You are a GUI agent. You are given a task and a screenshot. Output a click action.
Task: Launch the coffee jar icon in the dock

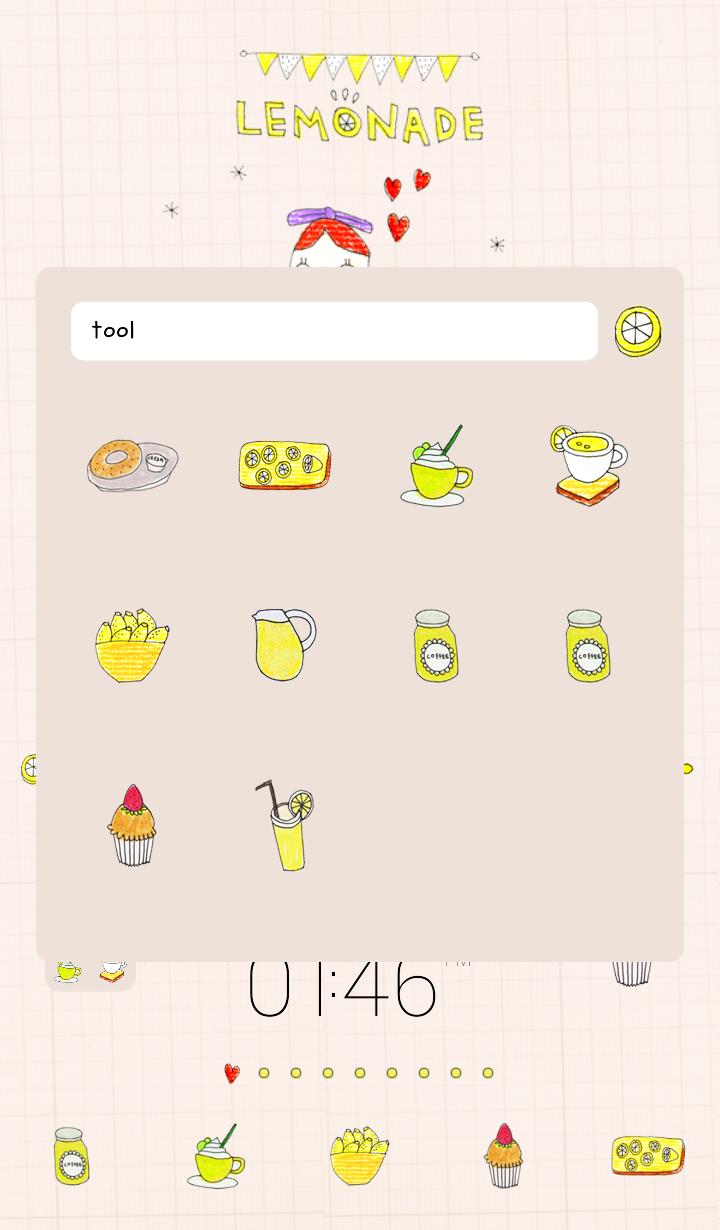click(x=71, y=1156)
